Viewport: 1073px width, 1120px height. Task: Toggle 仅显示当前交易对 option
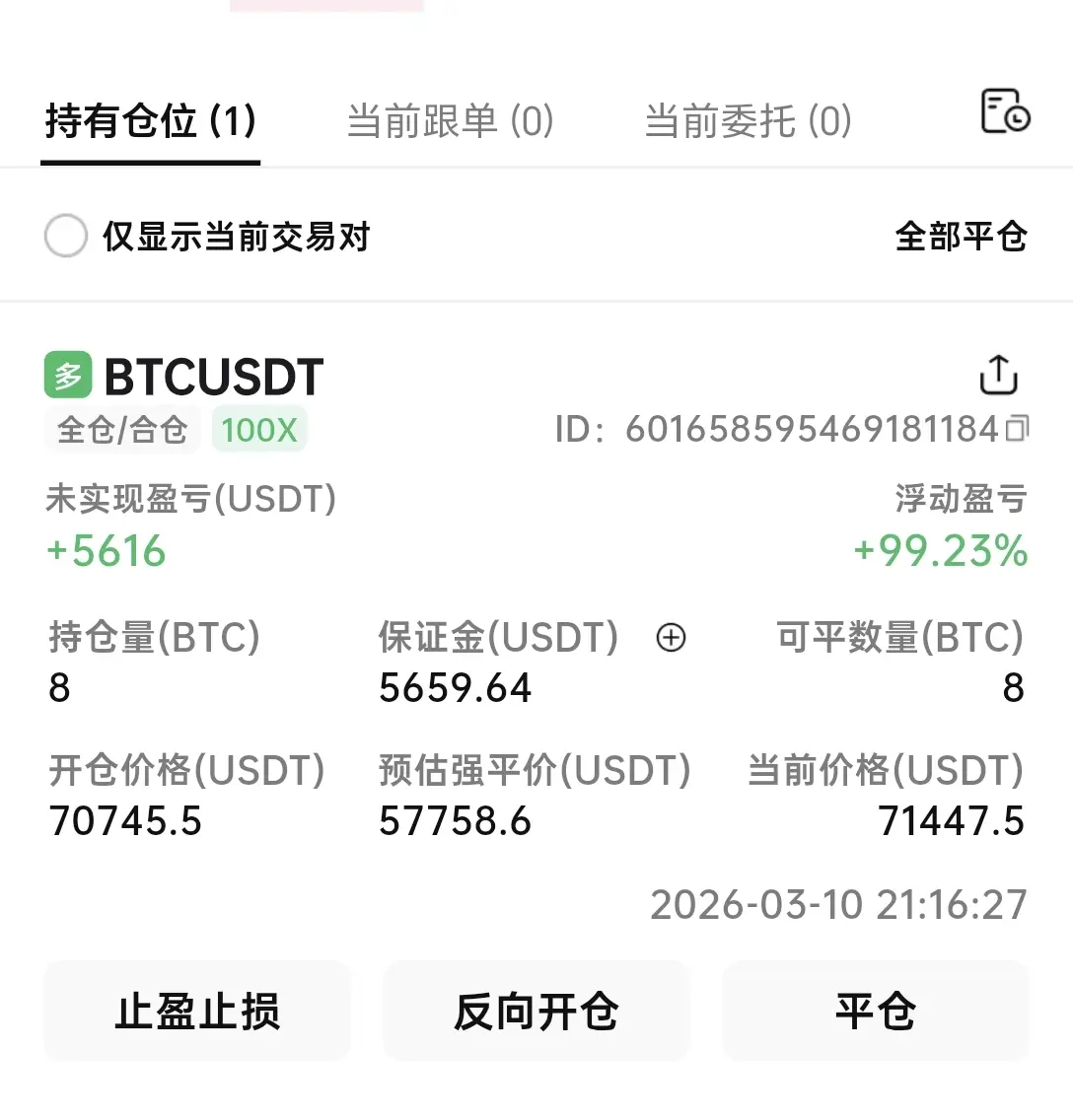66,237
